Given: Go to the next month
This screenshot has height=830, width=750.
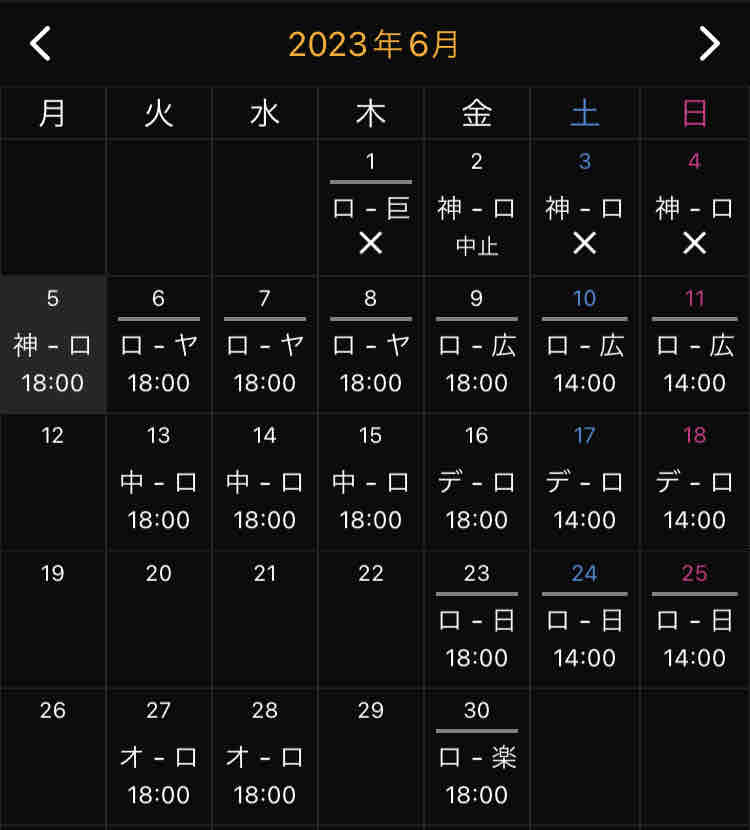Looking at the screenshot, I should tap(709, 43).
